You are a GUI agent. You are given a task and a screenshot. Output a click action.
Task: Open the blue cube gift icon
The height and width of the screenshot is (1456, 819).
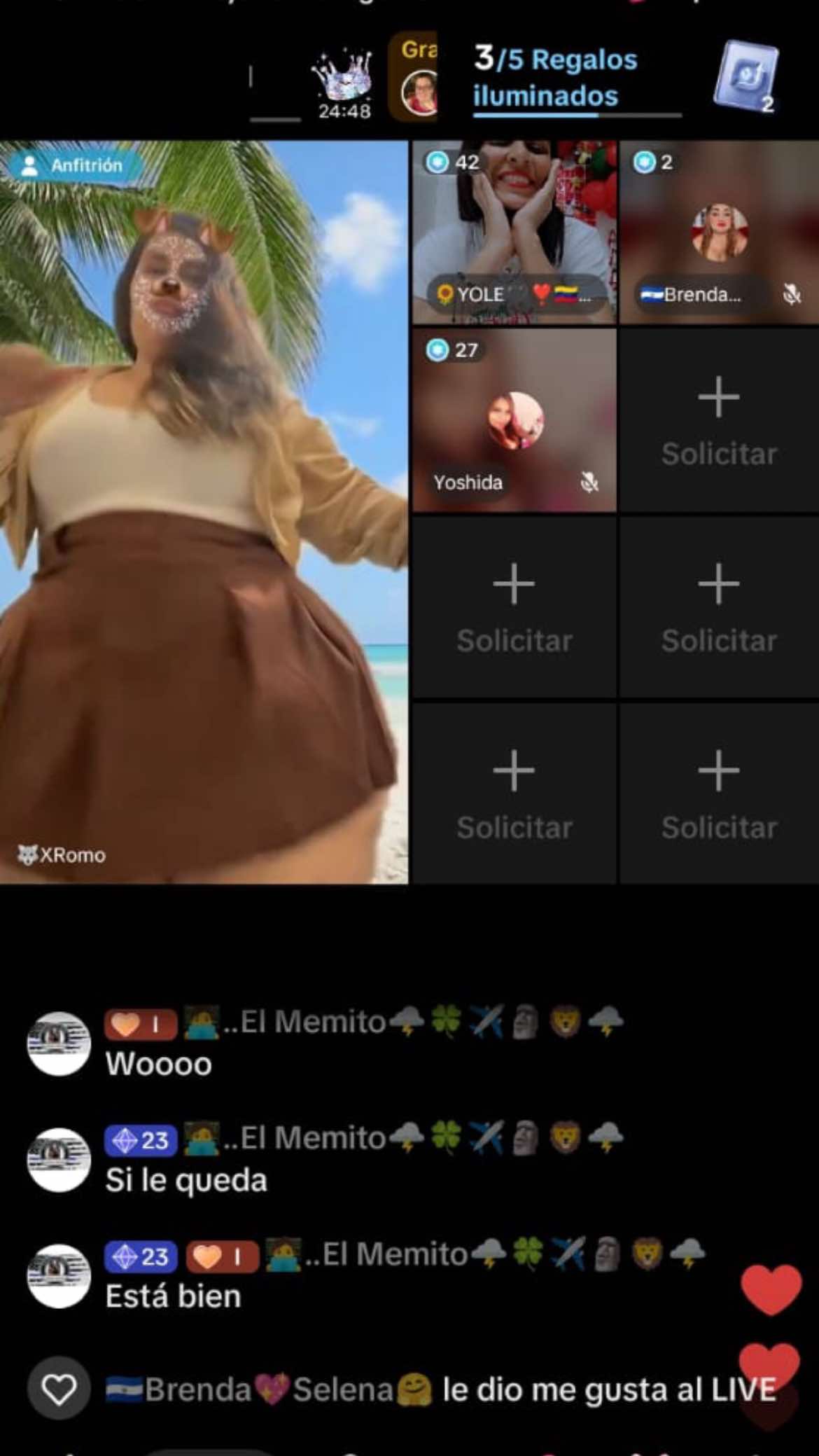pyautogui.click(x=746, y=77)
